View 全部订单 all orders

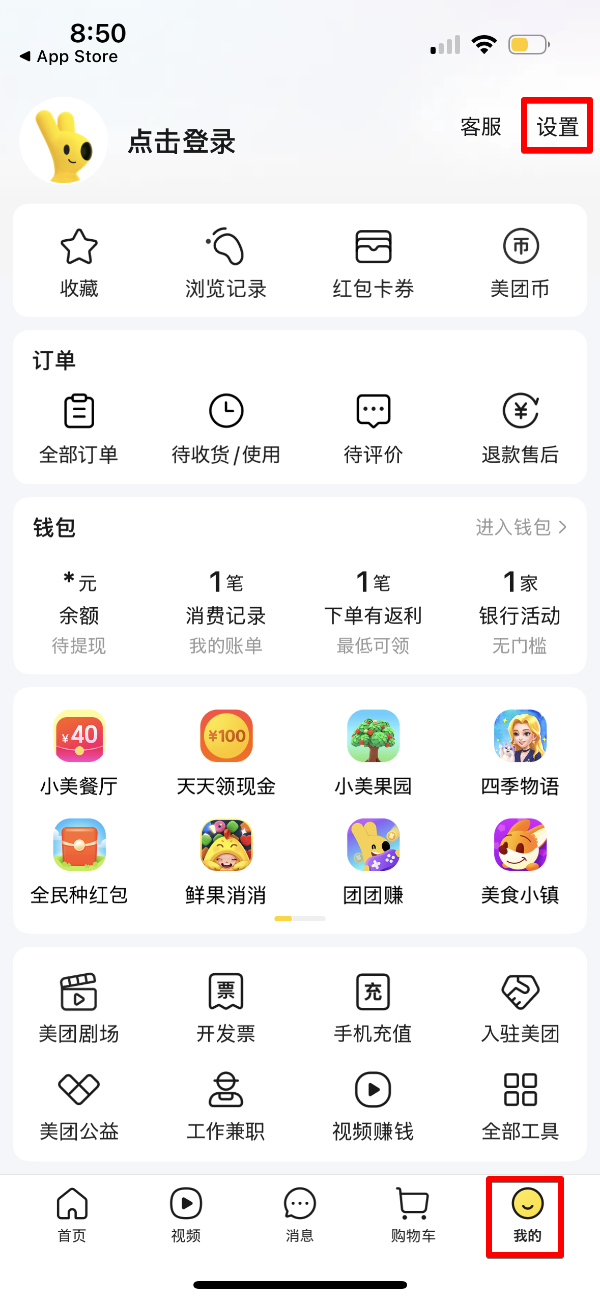(x=79, y=429)
